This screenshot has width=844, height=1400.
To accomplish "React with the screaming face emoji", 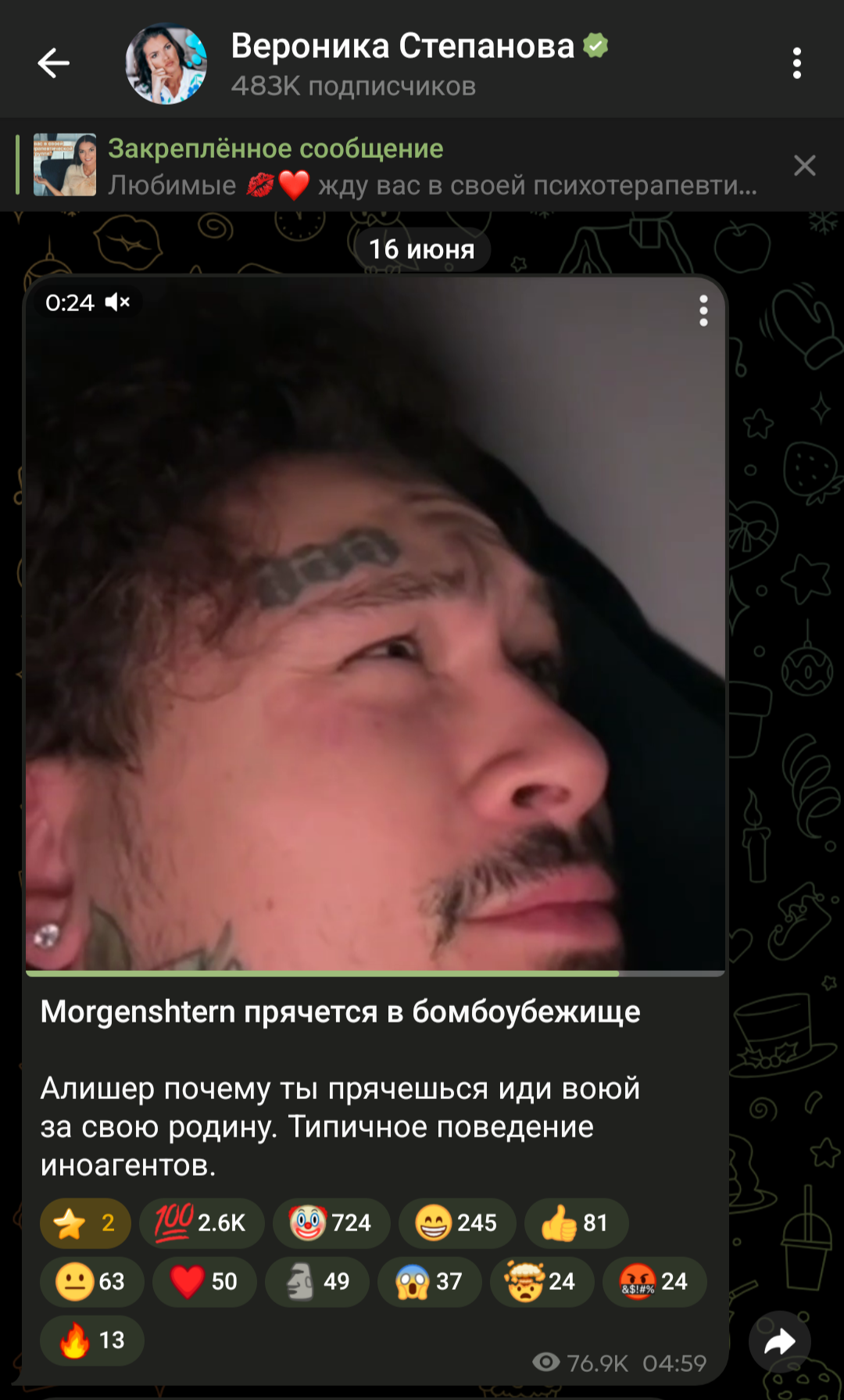I will (x=429, y=1281).
